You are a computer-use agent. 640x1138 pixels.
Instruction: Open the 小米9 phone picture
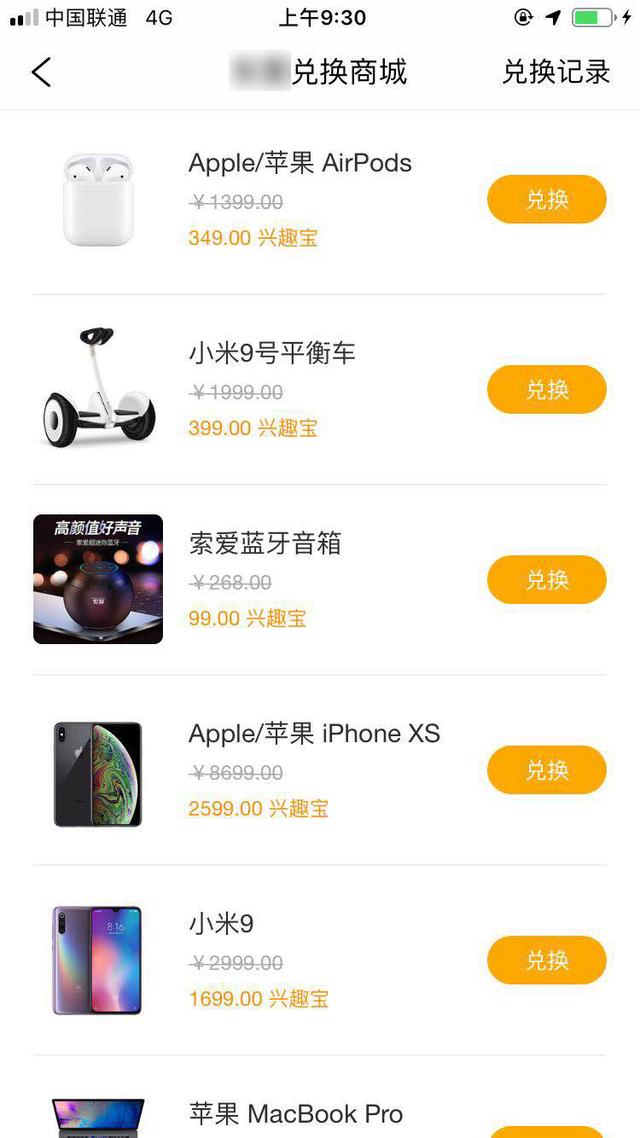click(x=98, y=960)
